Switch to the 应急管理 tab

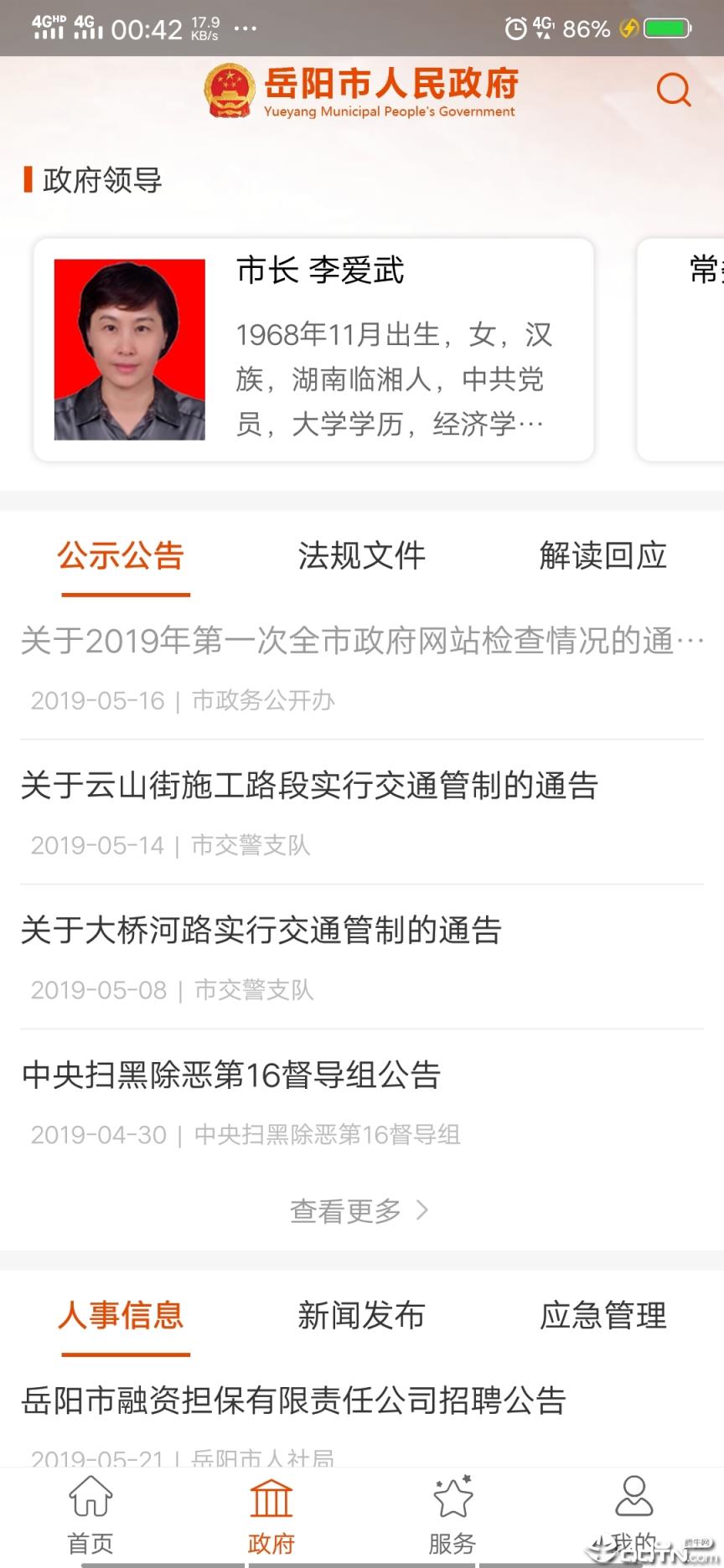pyautogui.click(x=602, y=1316)
